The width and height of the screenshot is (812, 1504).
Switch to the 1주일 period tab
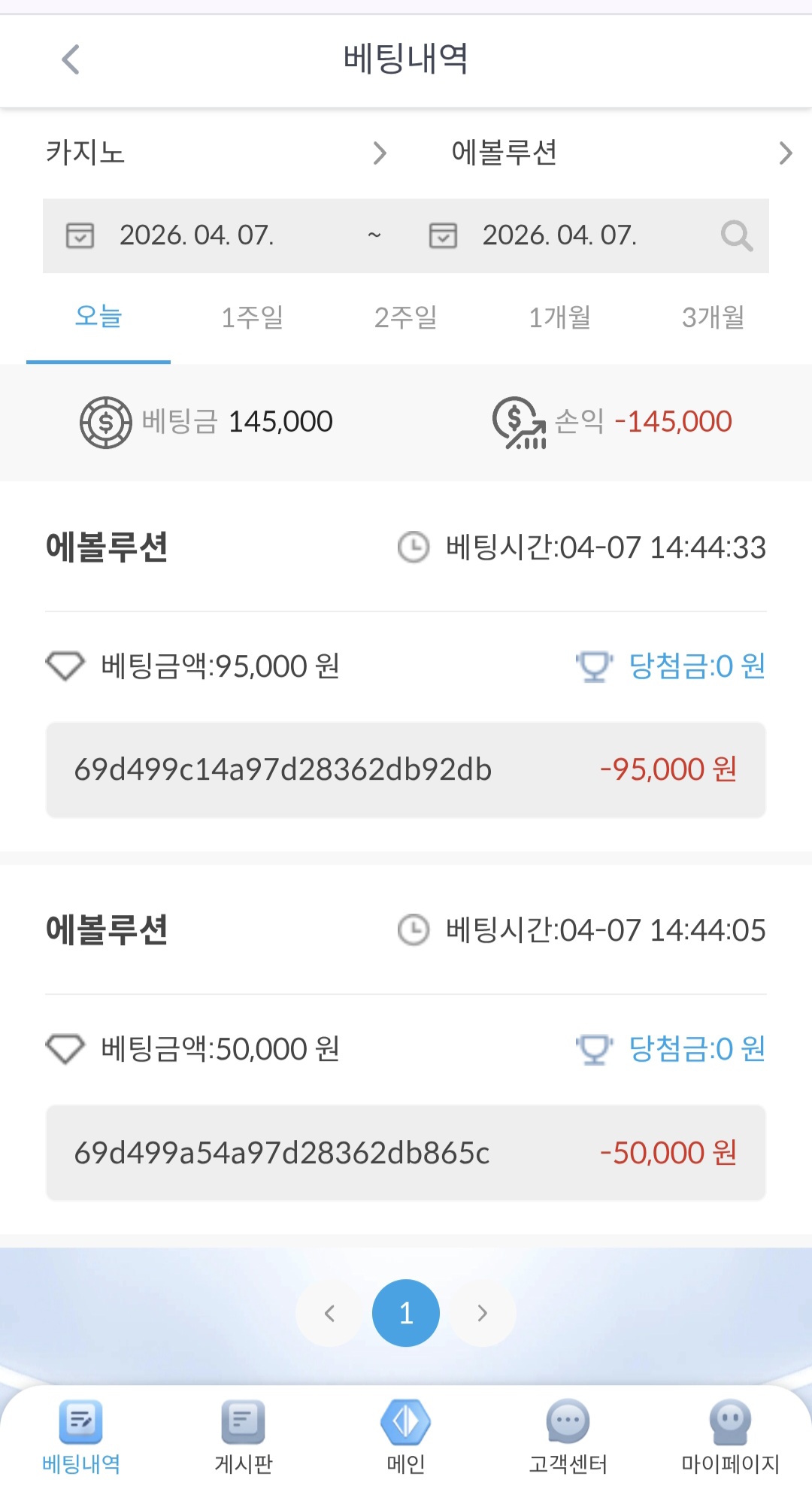click(252, 317)
